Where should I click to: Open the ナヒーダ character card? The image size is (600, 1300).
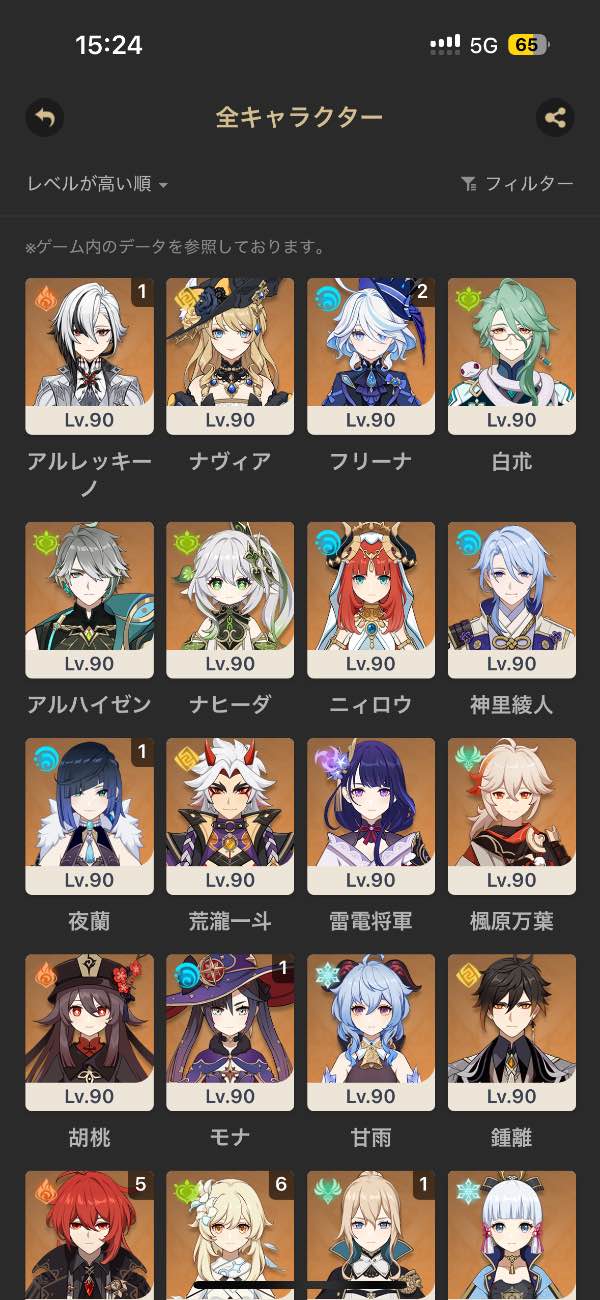tap(230, 599)
